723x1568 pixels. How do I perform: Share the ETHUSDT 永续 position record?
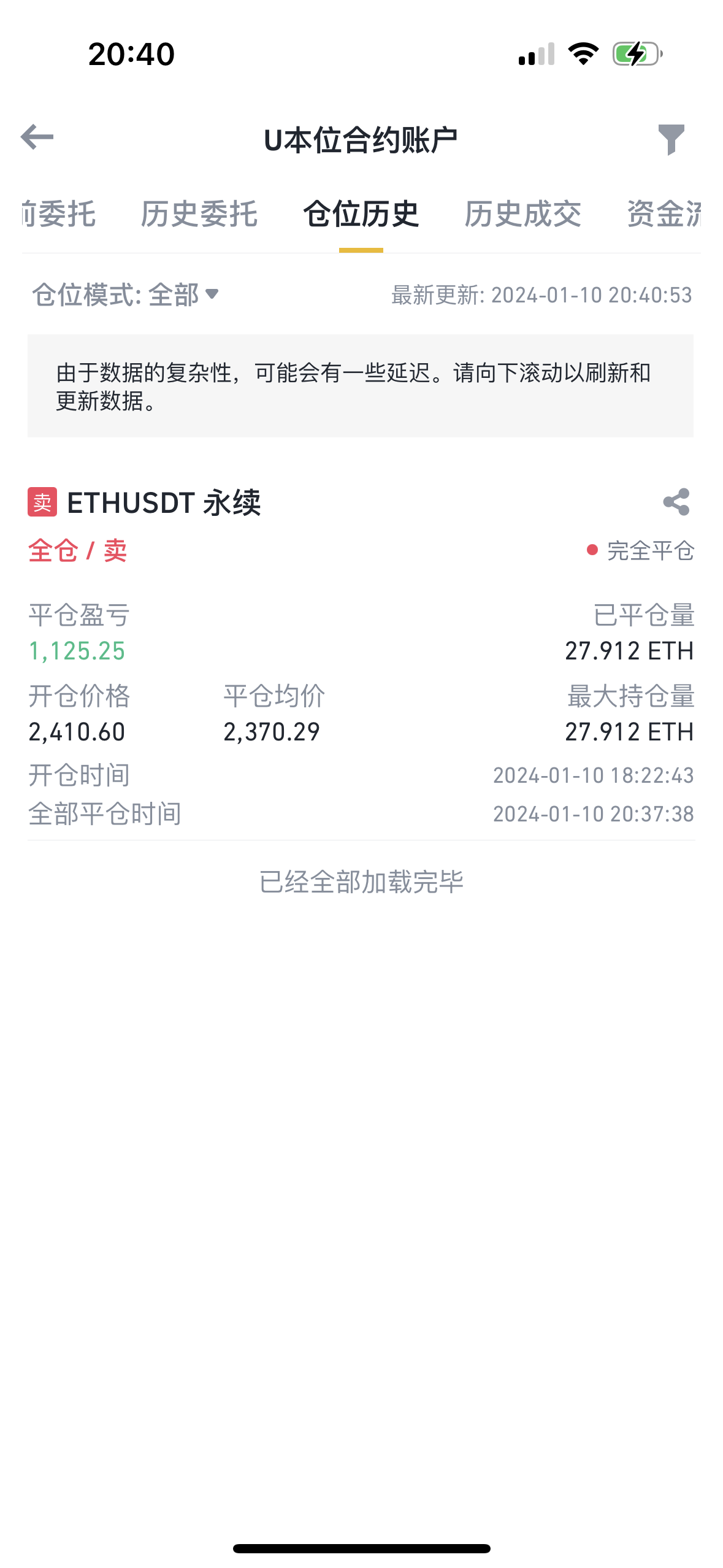(x=676, y=502)
